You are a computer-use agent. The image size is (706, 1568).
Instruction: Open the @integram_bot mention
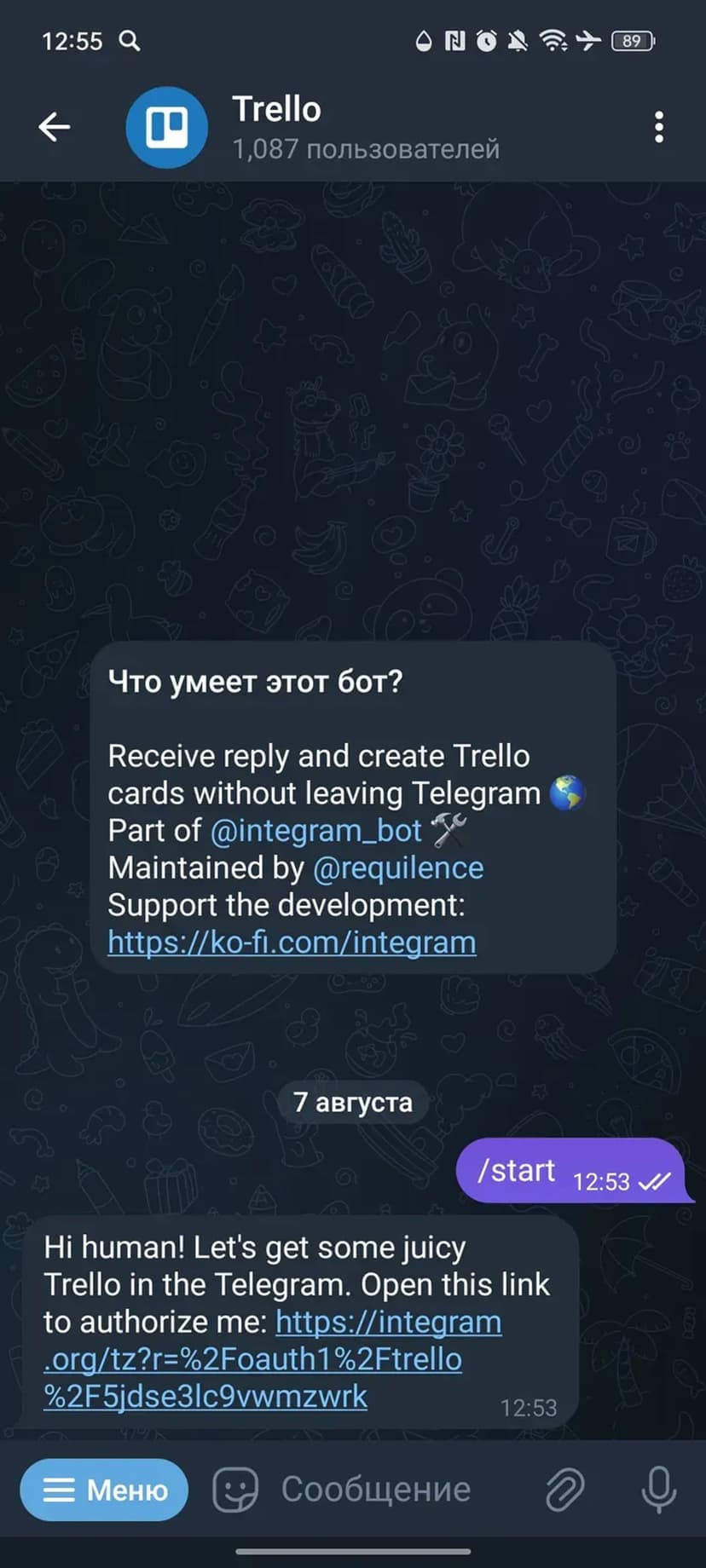click(x=316, y=831)
